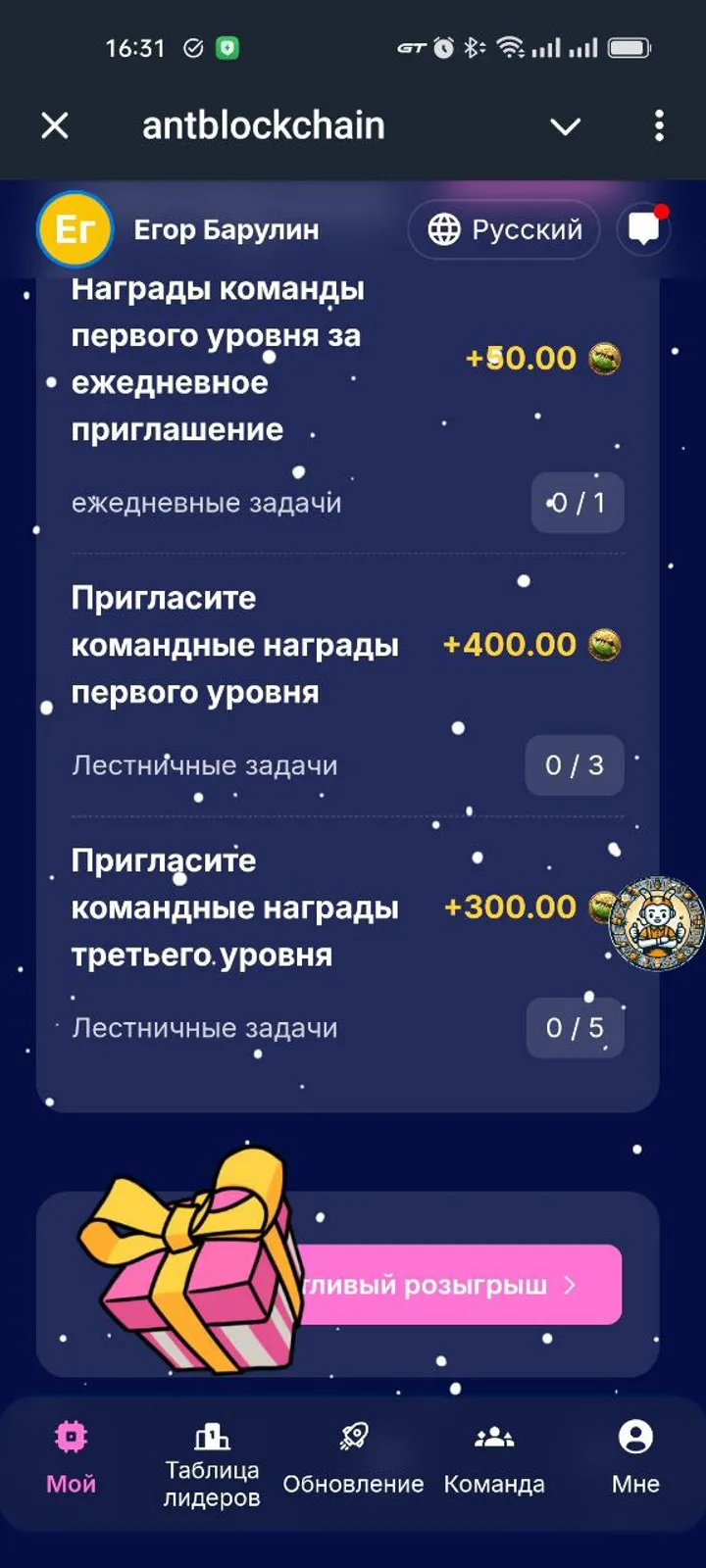Open the three-dot overflow menu

tap(659, 126)
